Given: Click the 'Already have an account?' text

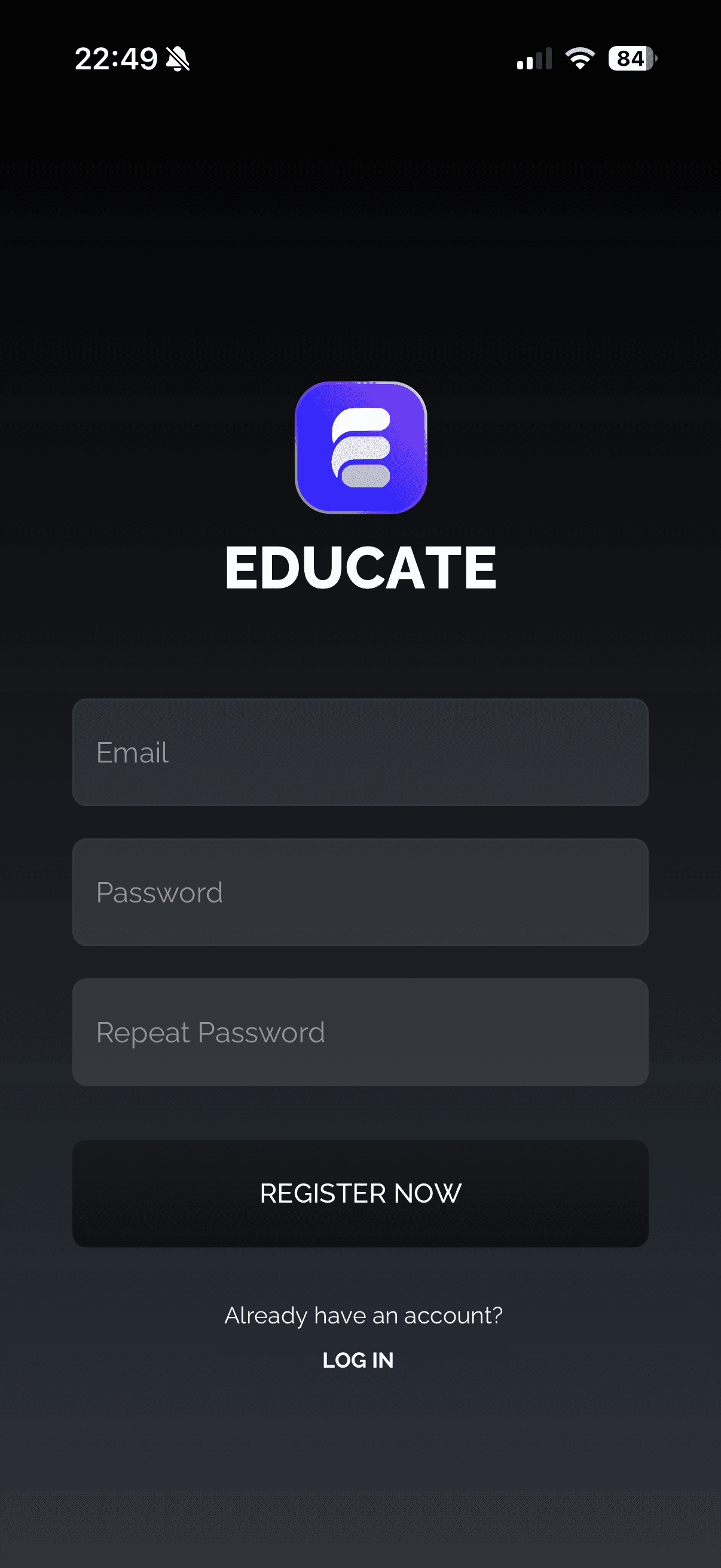Looking at the screenshot, I should [362, 1315].
